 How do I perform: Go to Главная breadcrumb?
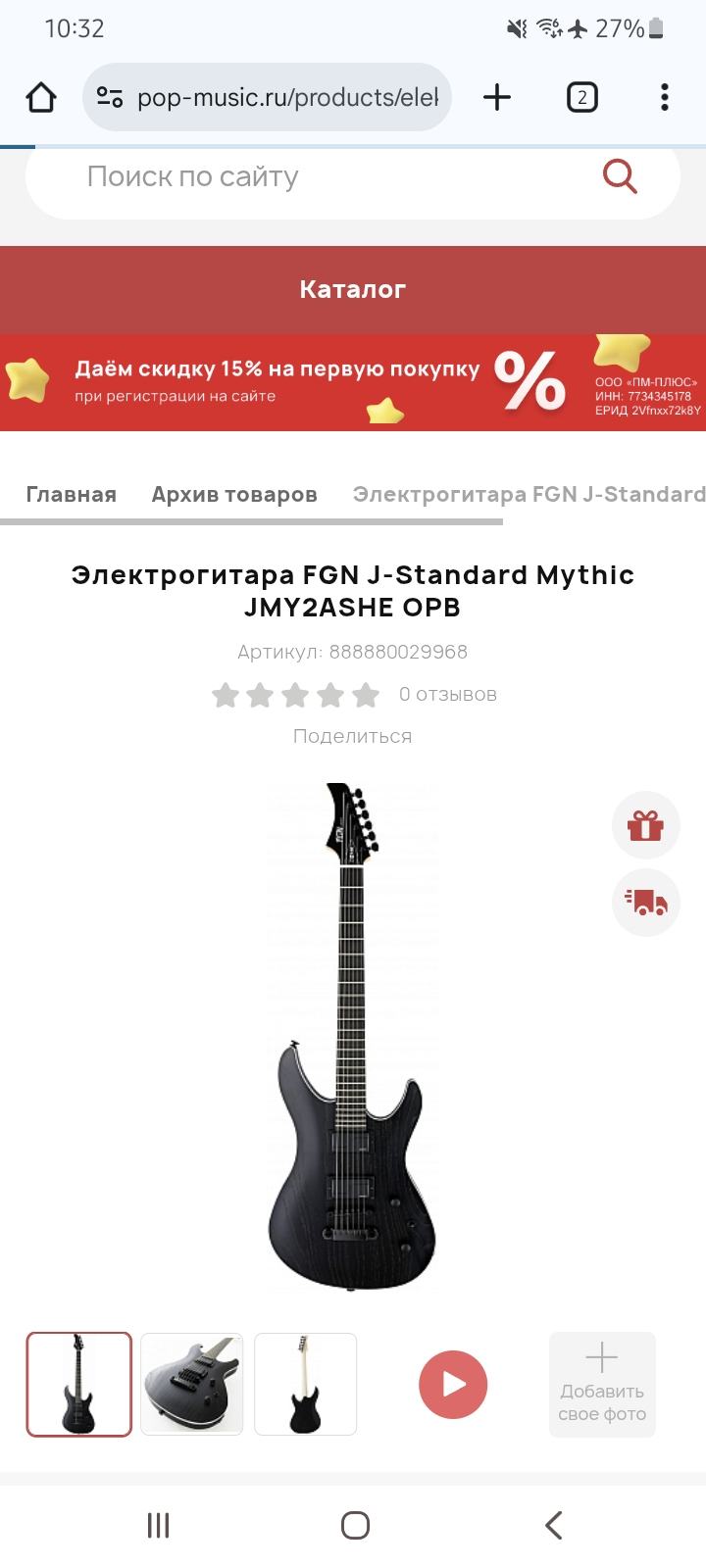[71, 495]
